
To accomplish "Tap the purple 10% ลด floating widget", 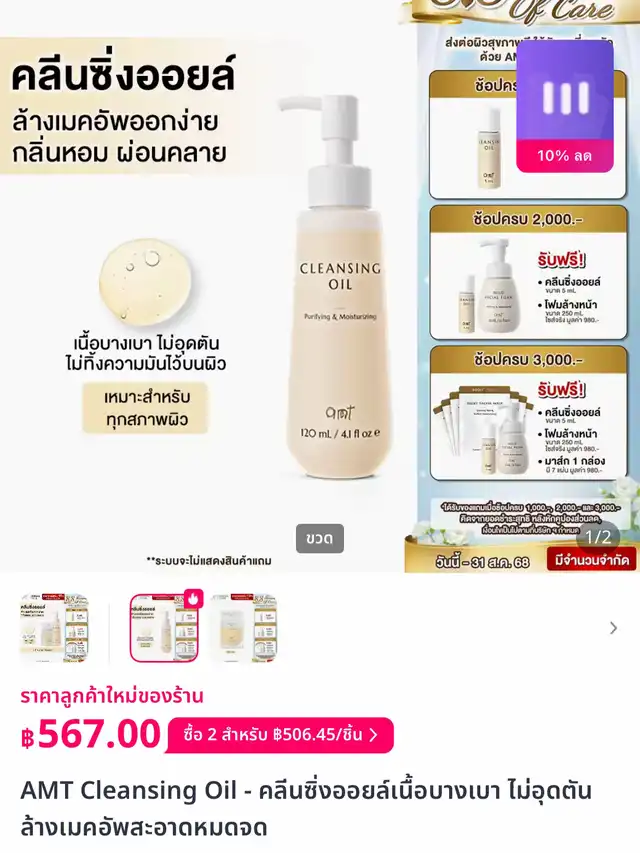I will click(564, 105).
